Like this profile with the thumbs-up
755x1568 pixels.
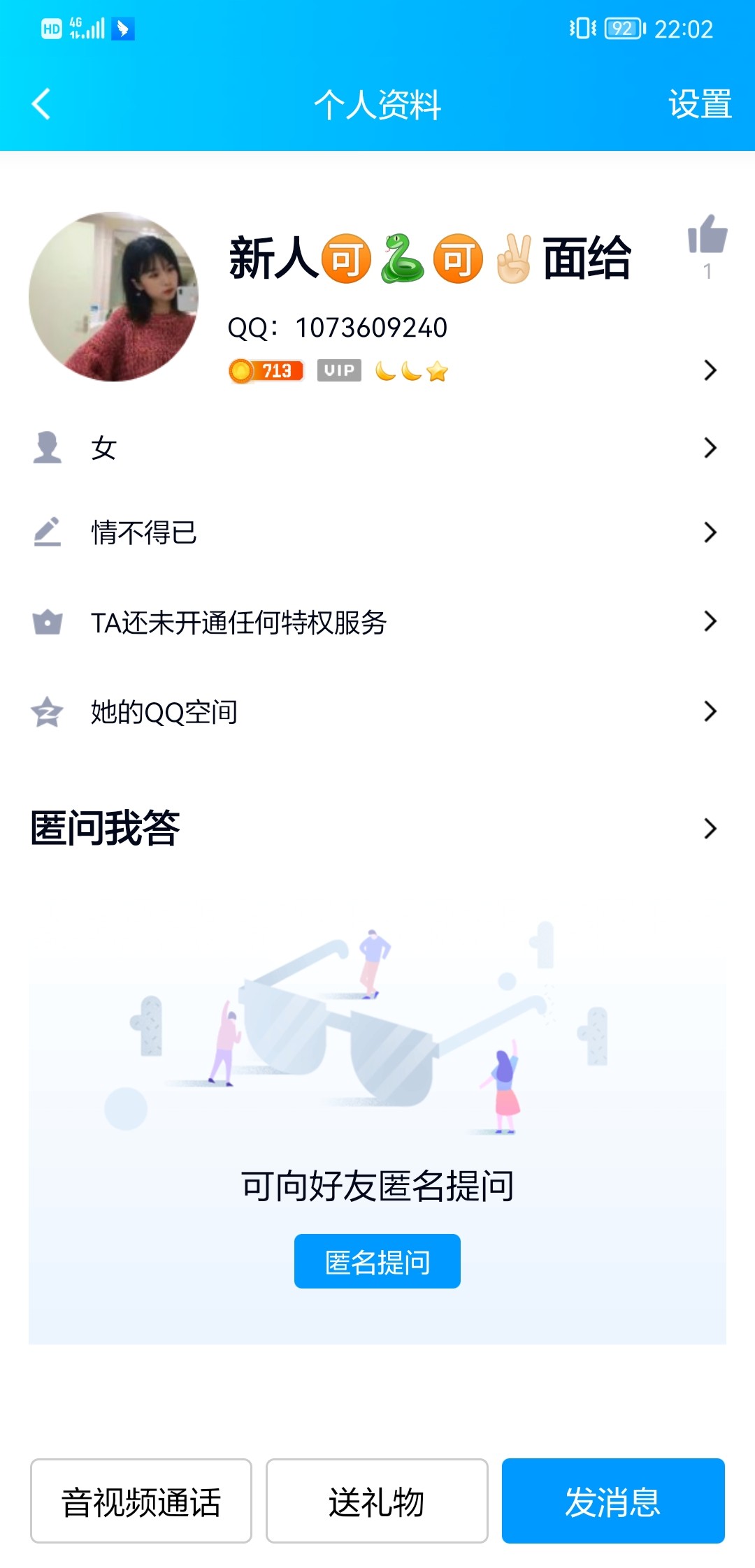[707, 235]
